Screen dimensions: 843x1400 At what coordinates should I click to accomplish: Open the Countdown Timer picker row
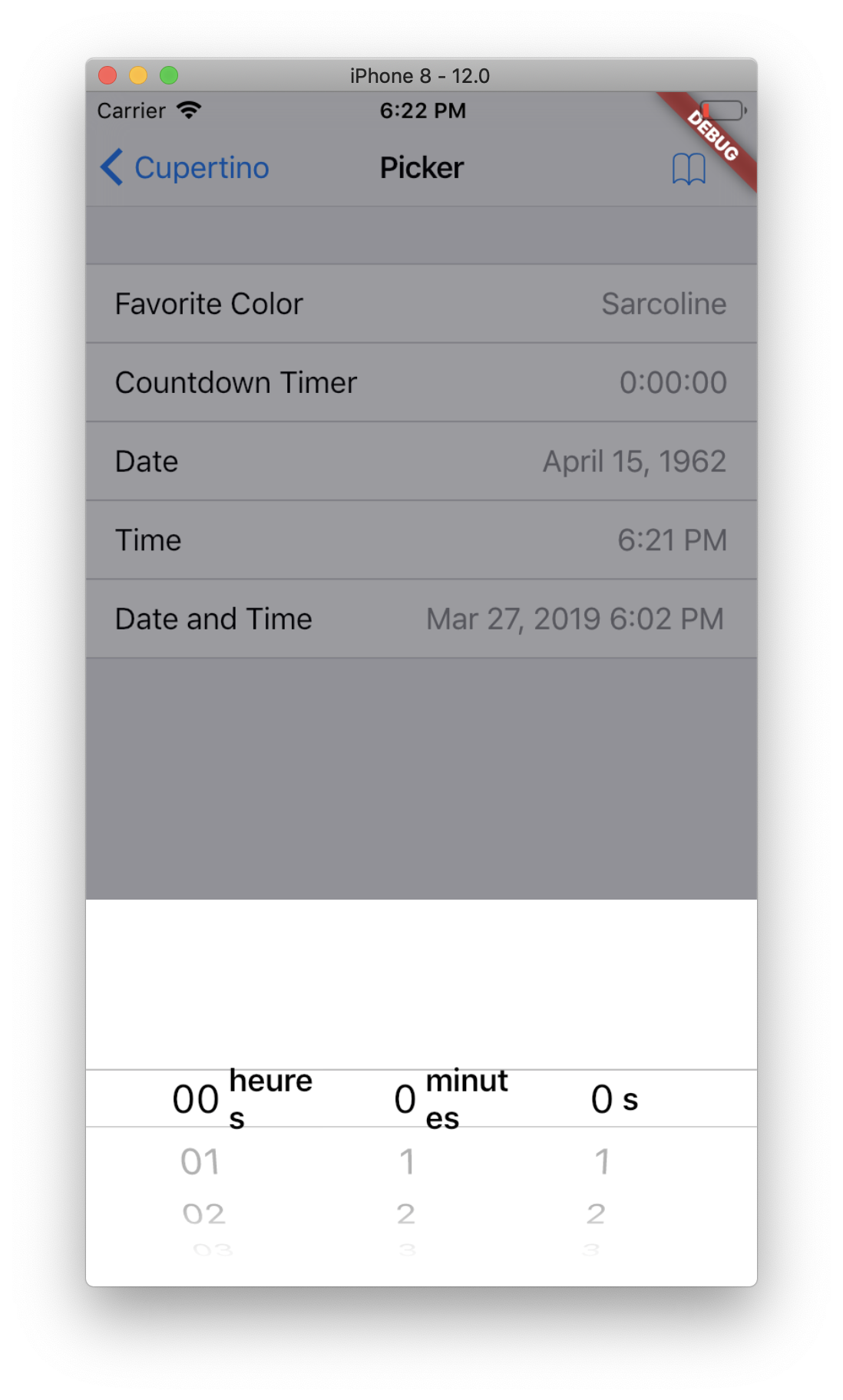(x=421, y=382)
